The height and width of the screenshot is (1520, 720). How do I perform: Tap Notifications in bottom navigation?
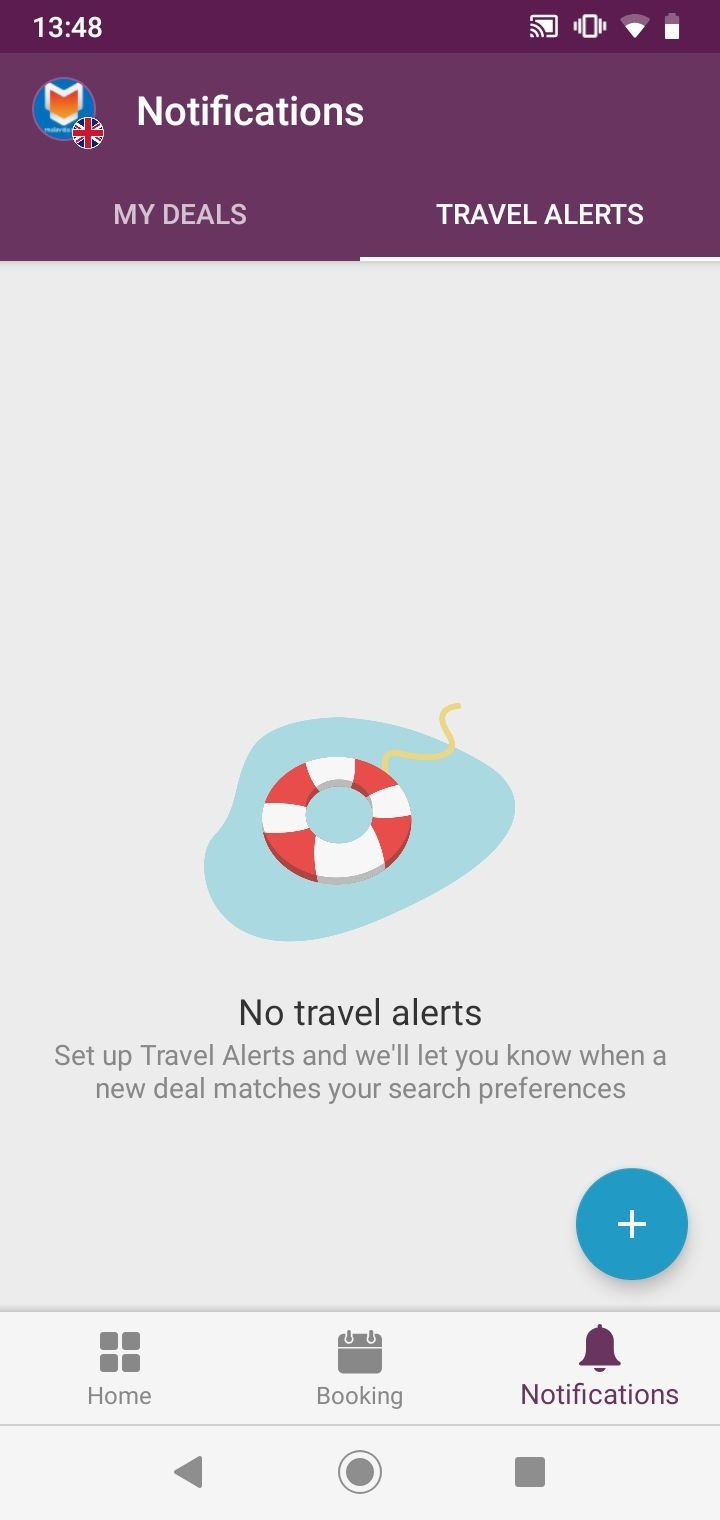tap(600, 1368)
